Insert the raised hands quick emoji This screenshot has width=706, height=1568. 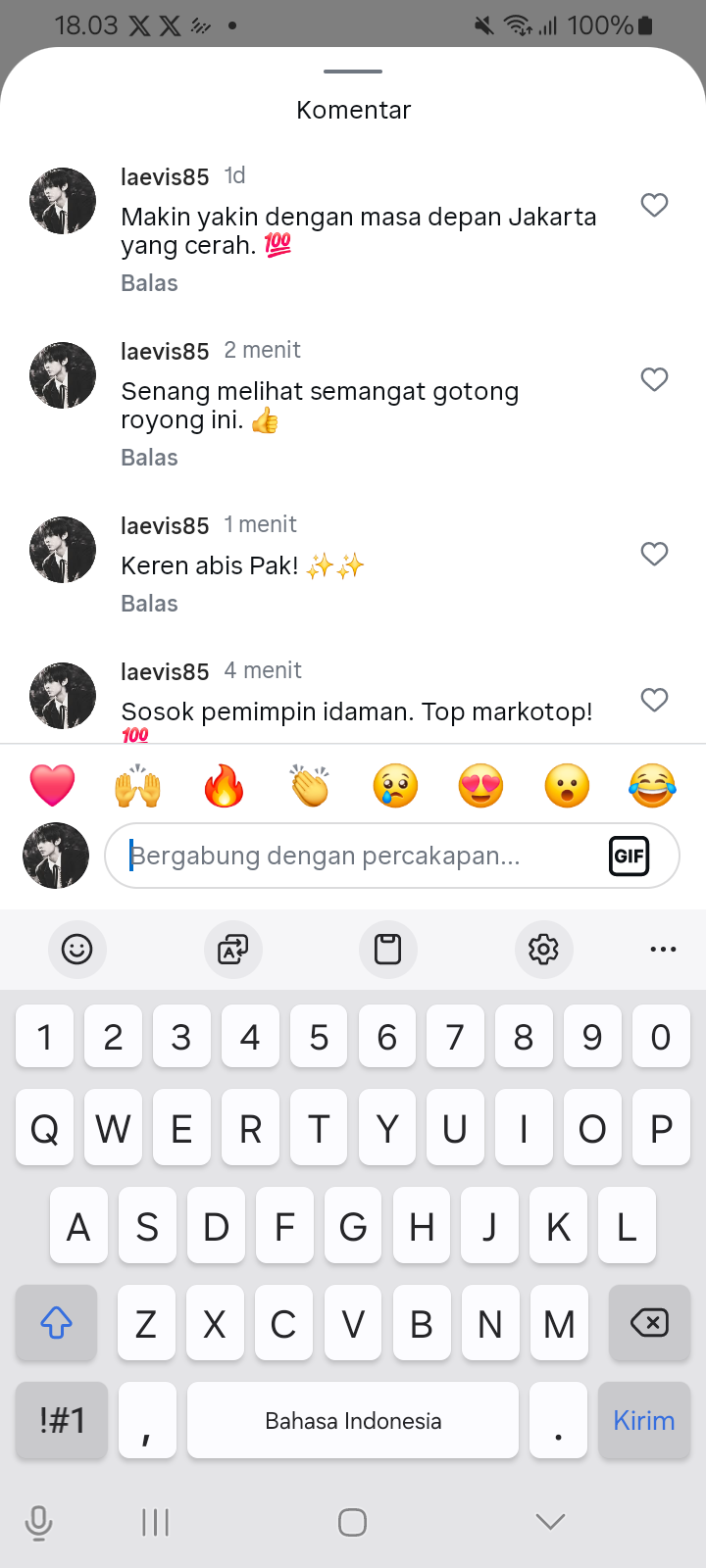pos(138,786)
